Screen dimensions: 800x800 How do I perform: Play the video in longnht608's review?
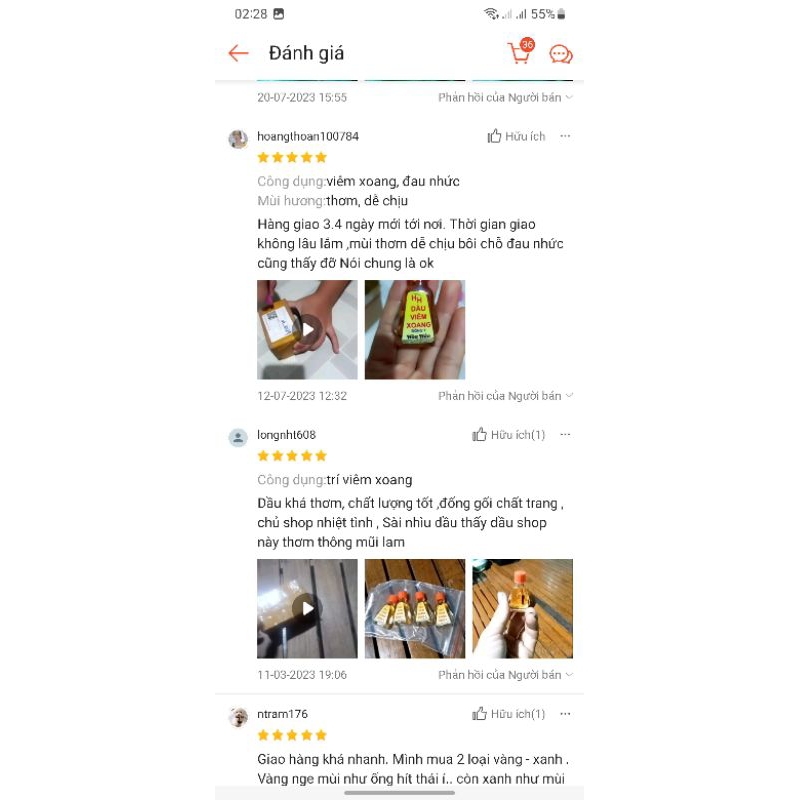[x=307, y=608]
